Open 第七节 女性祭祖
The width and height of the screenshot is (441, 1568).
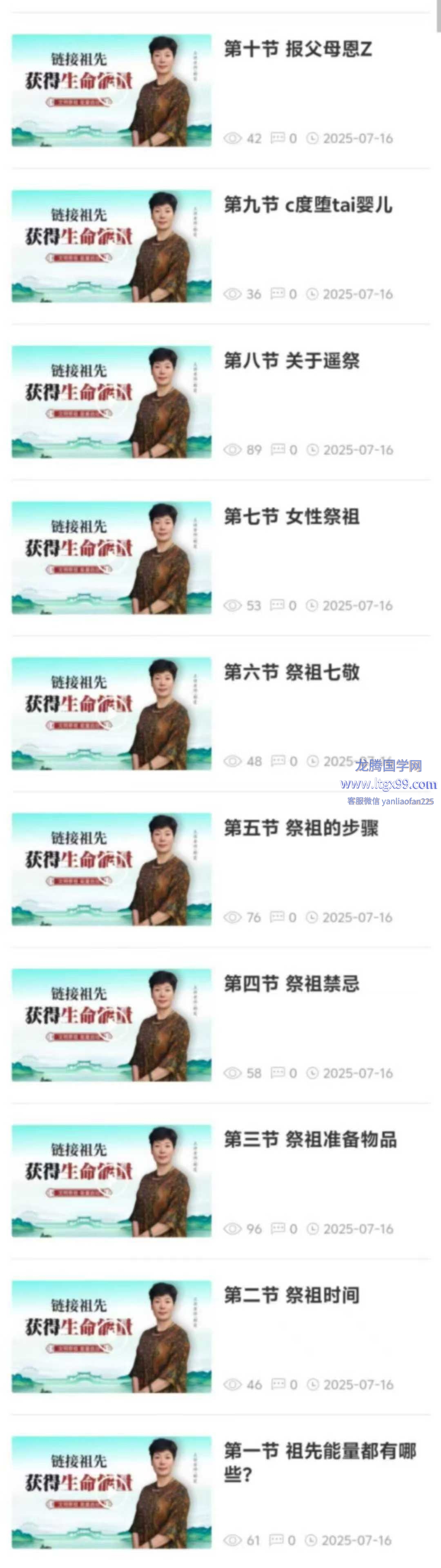pyautogui.click(x=292, y=517)
